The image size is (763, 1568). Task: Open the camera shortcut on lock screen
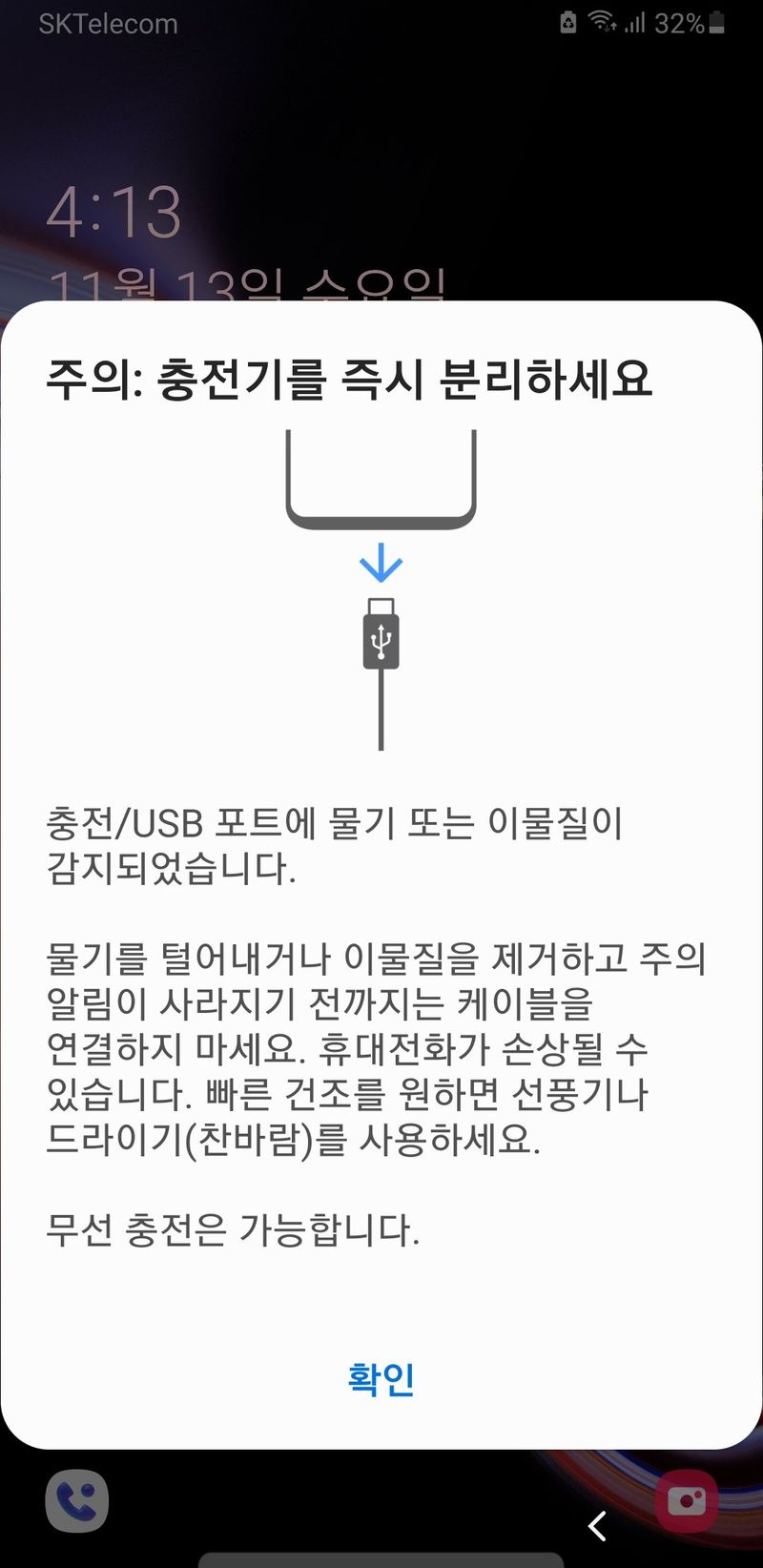687,1501
